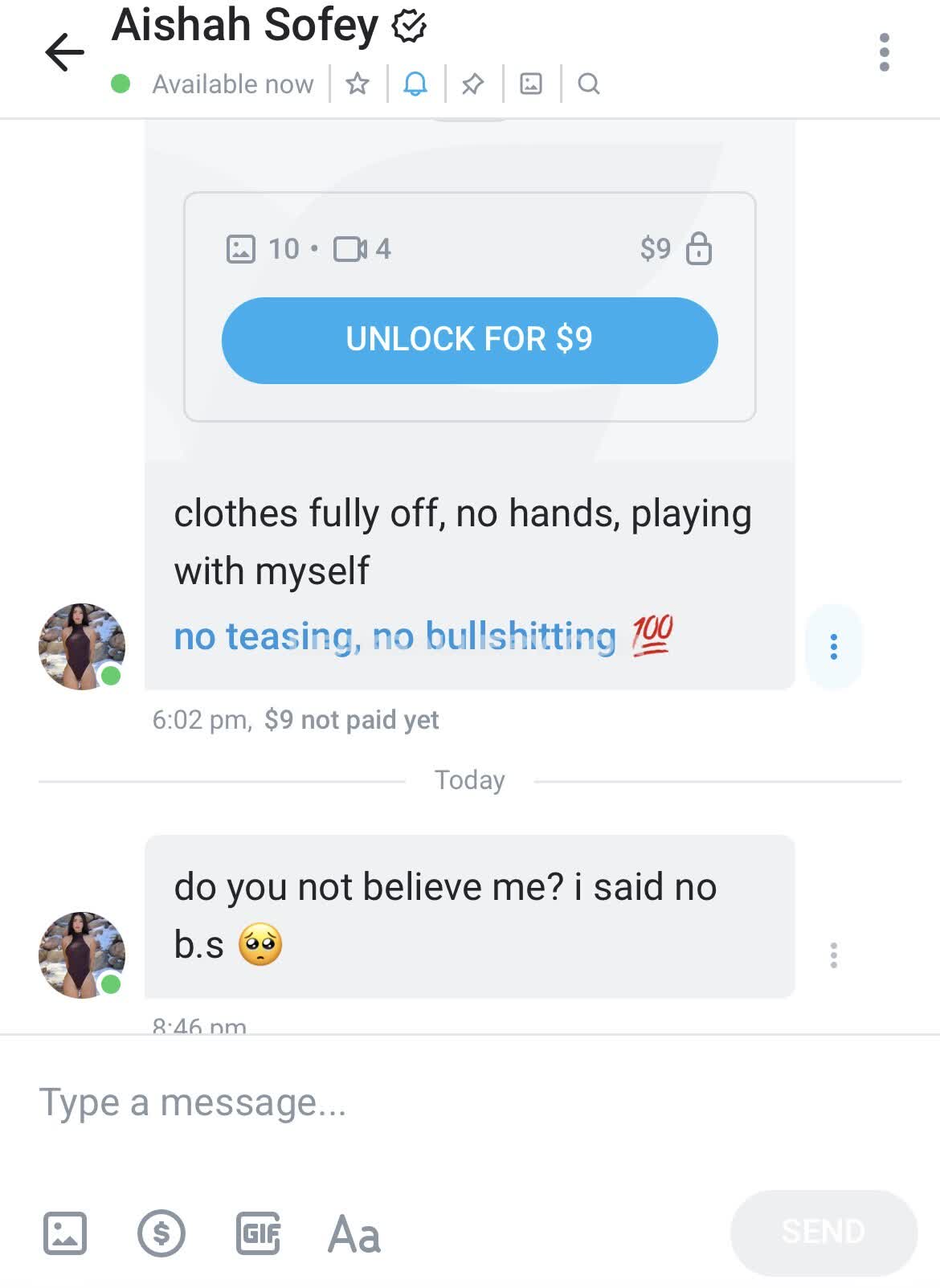Attach a photo from gallery
The image size is (940, 1288).
65,1233
